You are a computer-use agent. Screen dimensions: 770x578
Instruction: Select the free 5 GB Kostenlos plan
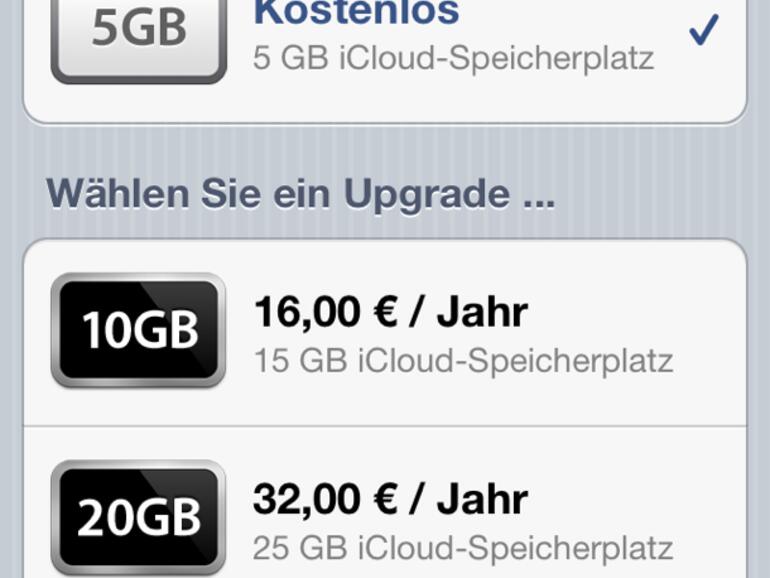click(x=384, y=40)
